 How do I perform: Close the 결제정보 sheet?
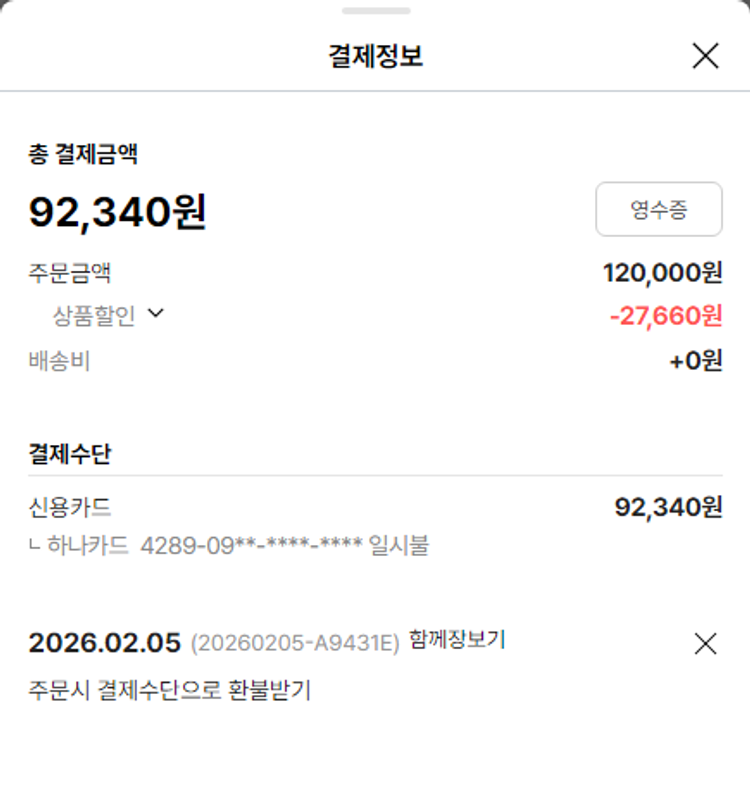click(705, 56)
